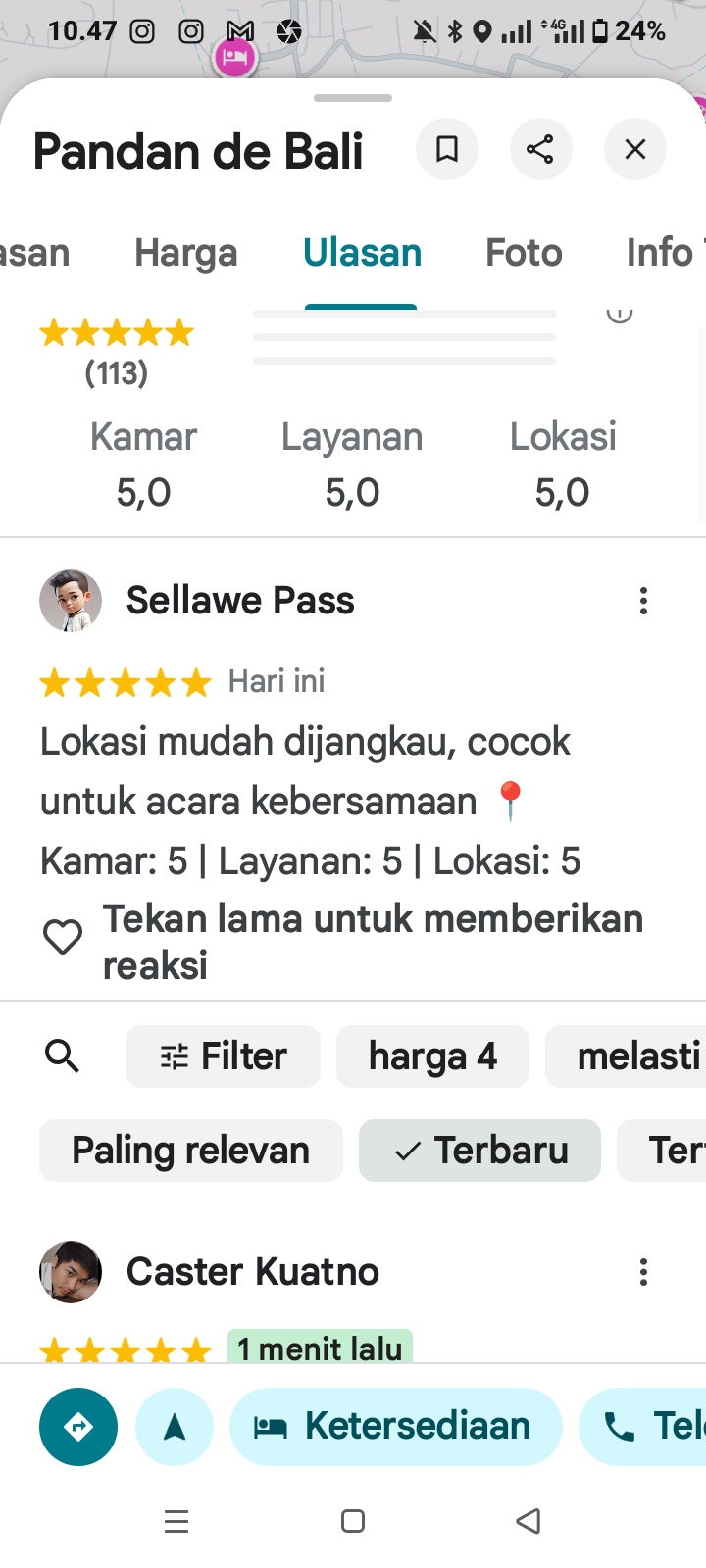Open the Info tab

pyautogui.click(x=662, y=253)
